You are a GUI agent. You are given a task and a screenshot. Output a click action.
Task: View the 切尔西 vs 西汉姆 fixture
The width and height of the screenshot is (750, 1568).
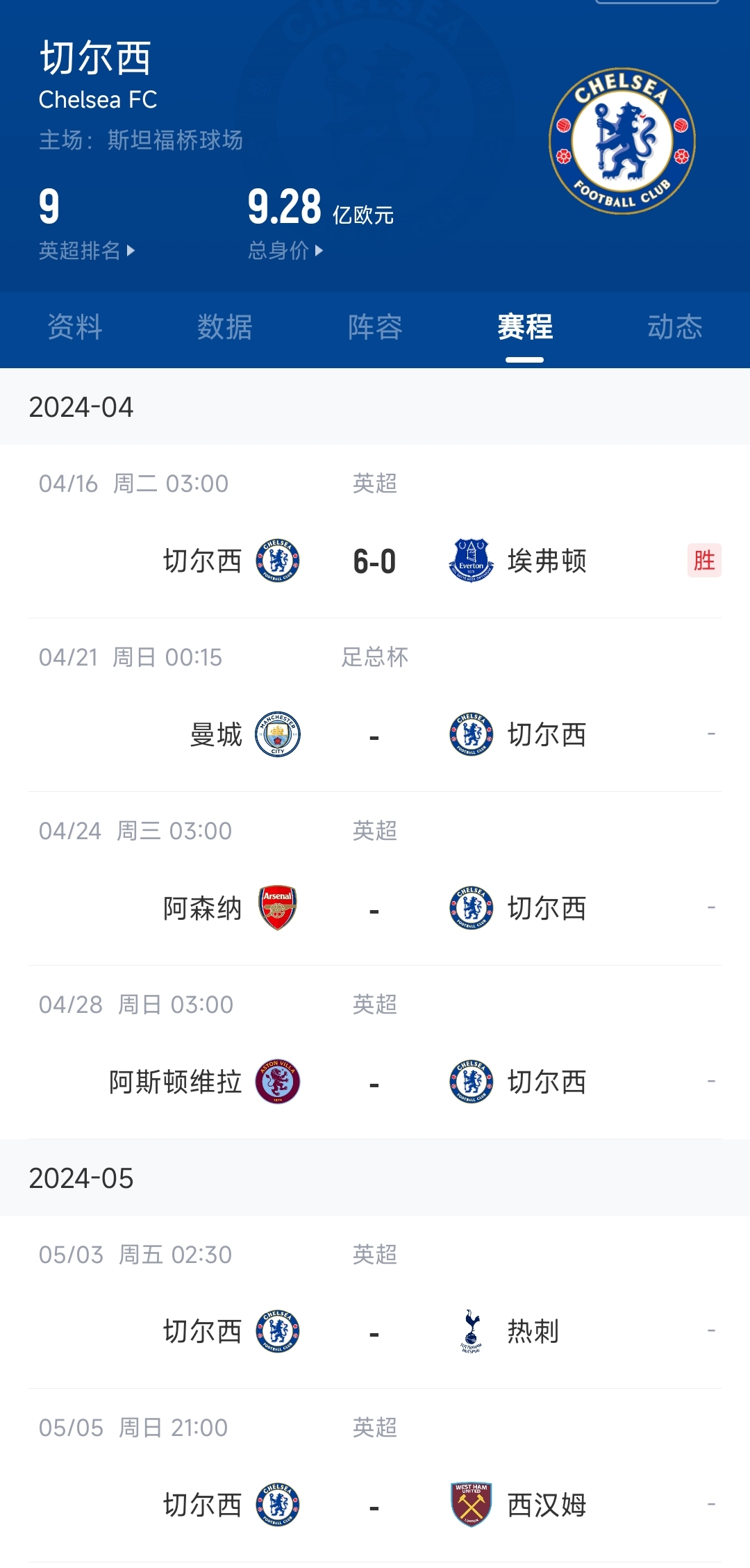tap(375, 1505)
